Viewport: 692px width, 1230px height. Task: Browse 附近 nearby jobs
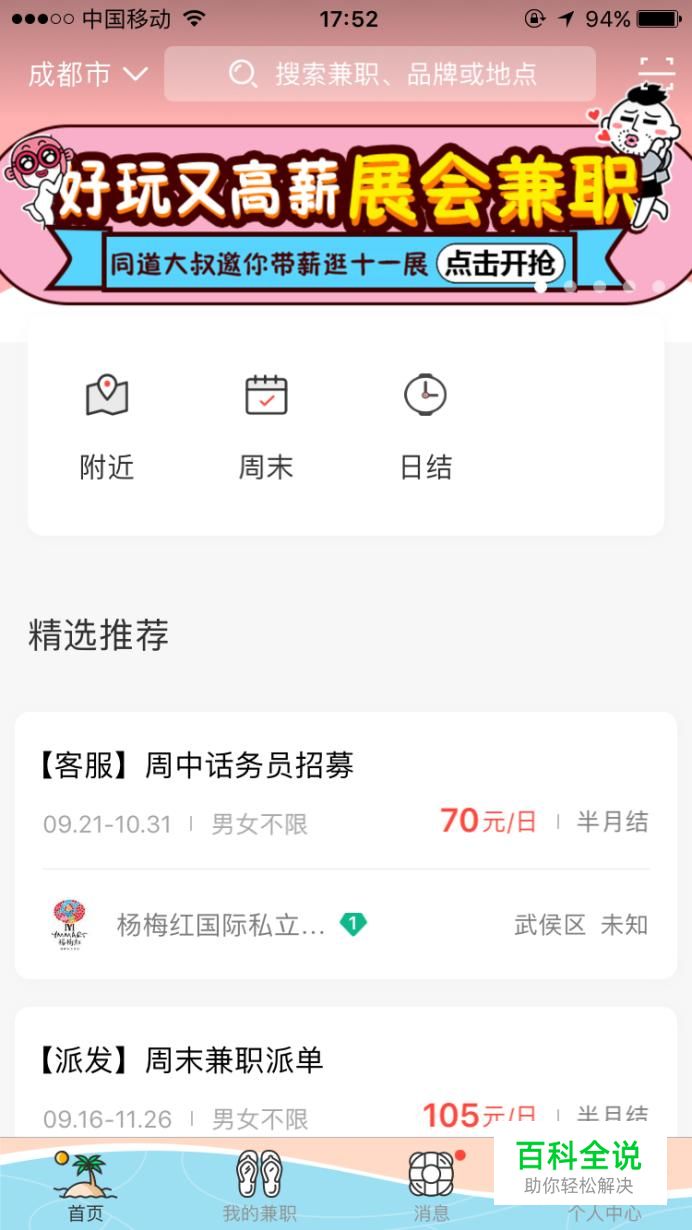(107, 425)
